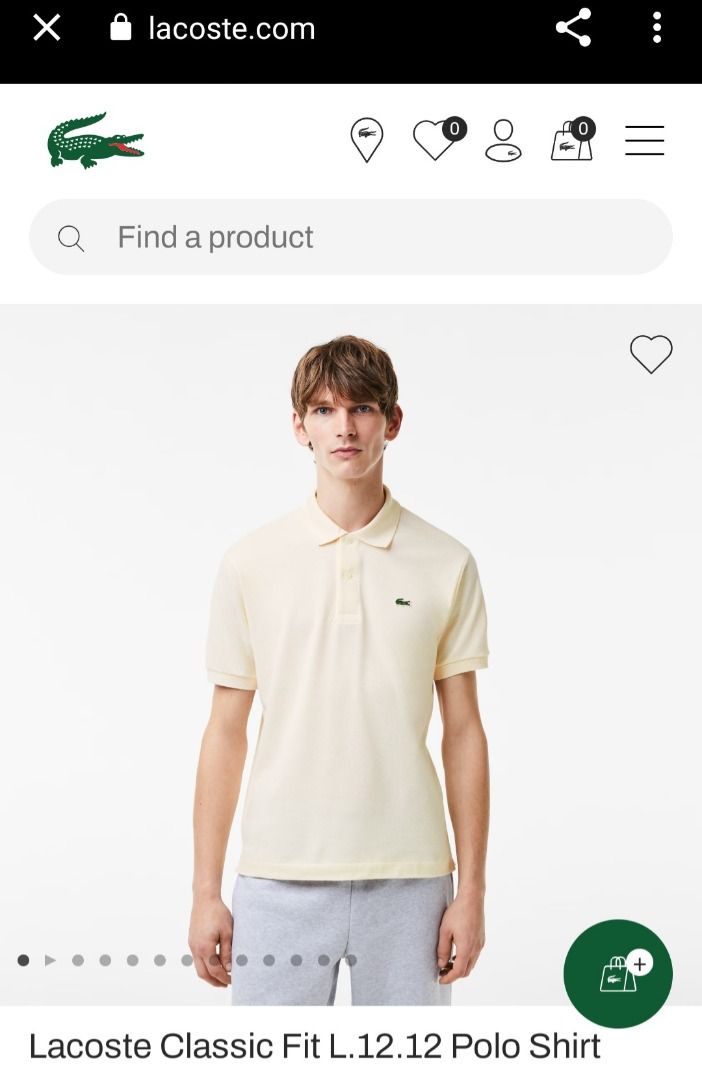This screenshot has height=1080, width=702.
Task: Add the polo to bag with green button
Action: pyautogui.click(x=618, y=973)
